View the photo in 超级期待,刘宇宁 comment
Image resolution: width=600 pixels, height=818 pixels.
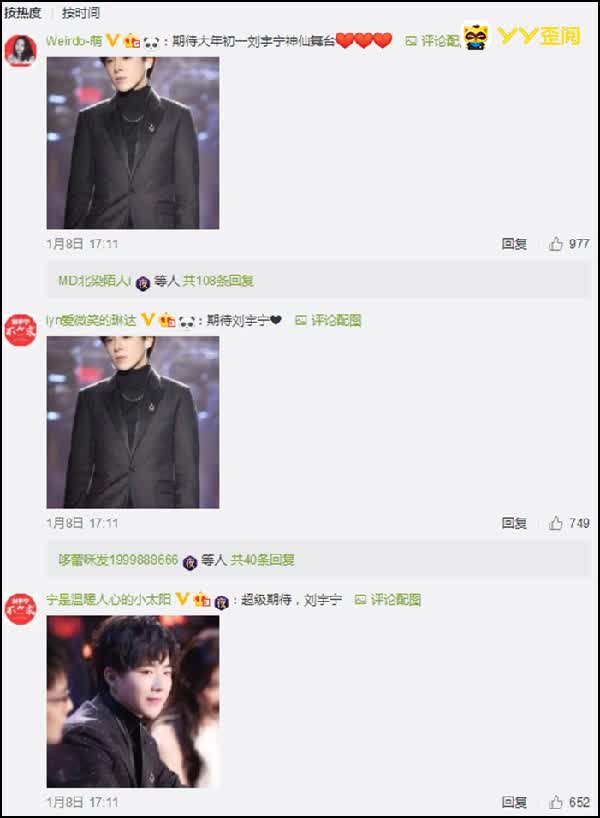132,701
